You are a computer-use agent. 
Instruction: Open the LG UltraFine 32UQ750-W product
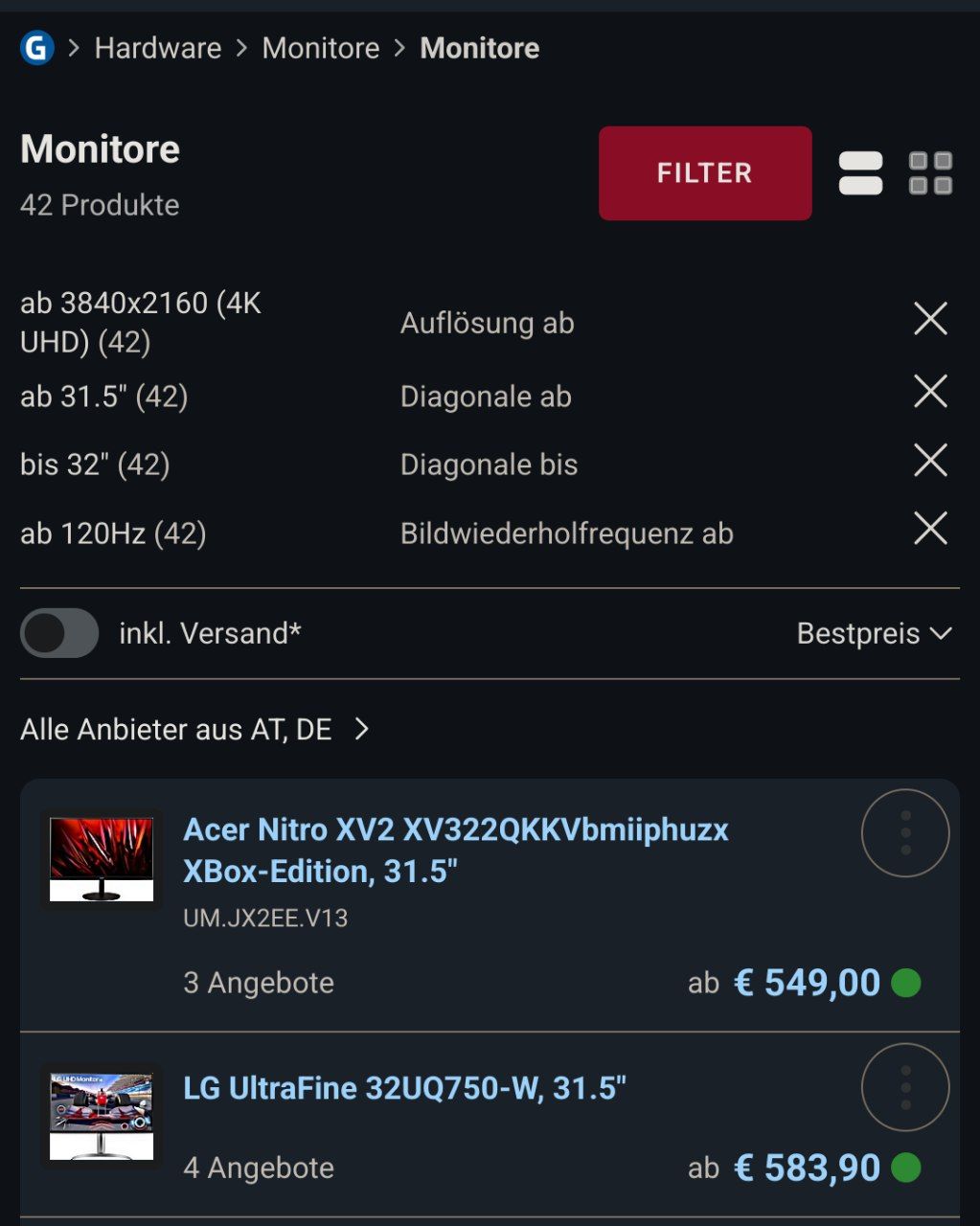404,1088
